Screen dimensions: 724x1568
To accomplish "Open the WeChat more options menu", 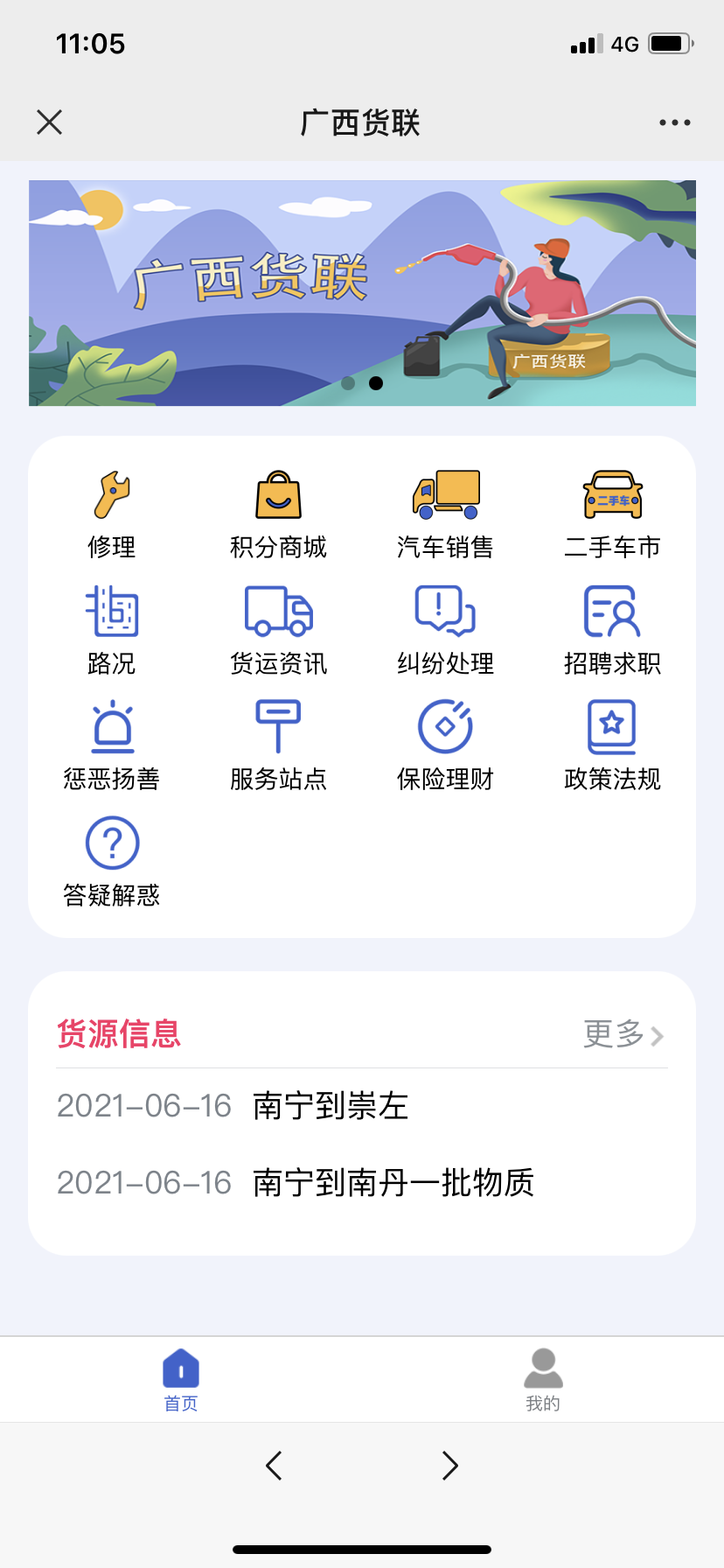I will coord(673,122).
